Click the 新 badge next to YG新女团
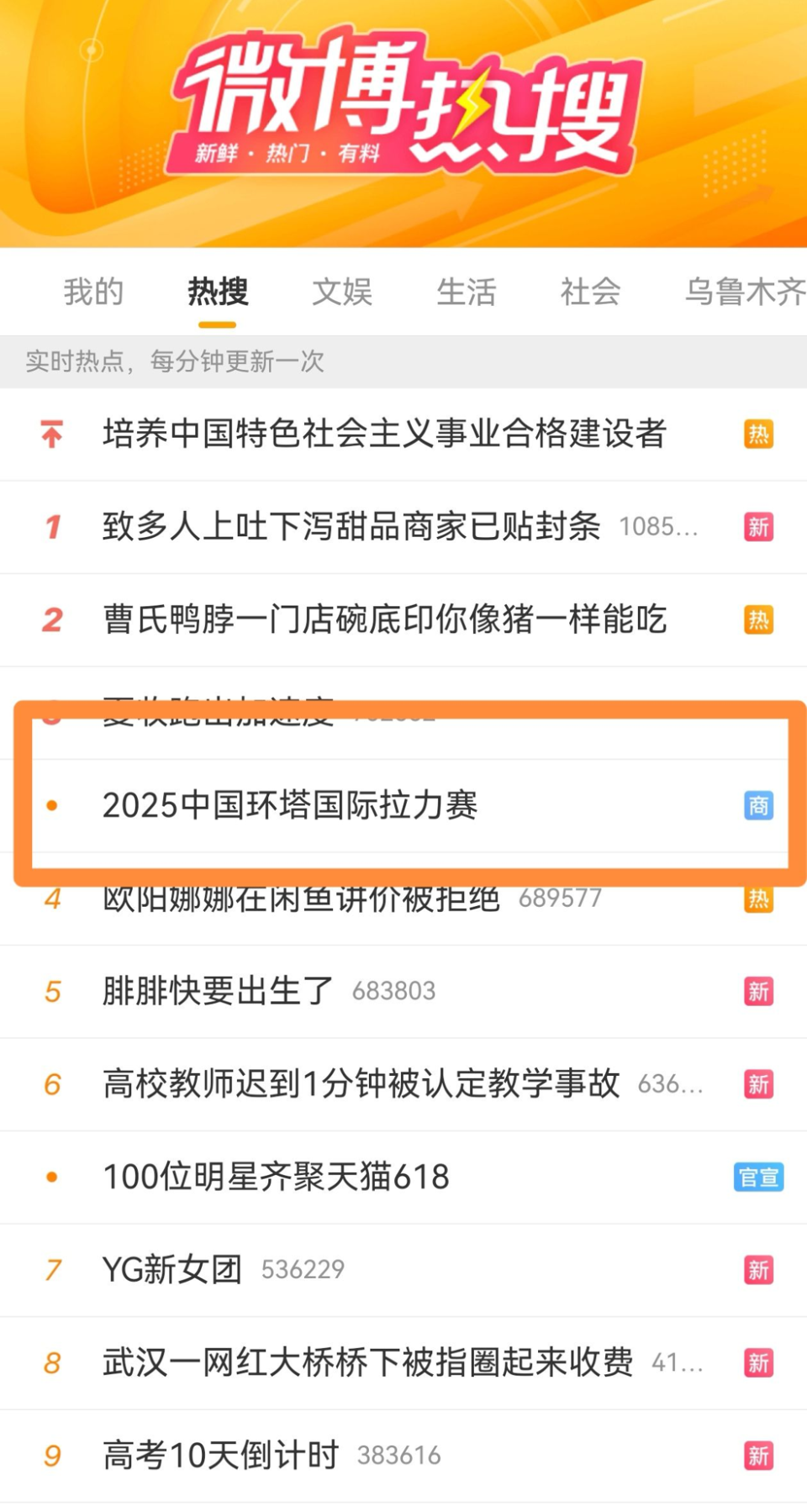 click(x=759, y=1271)
